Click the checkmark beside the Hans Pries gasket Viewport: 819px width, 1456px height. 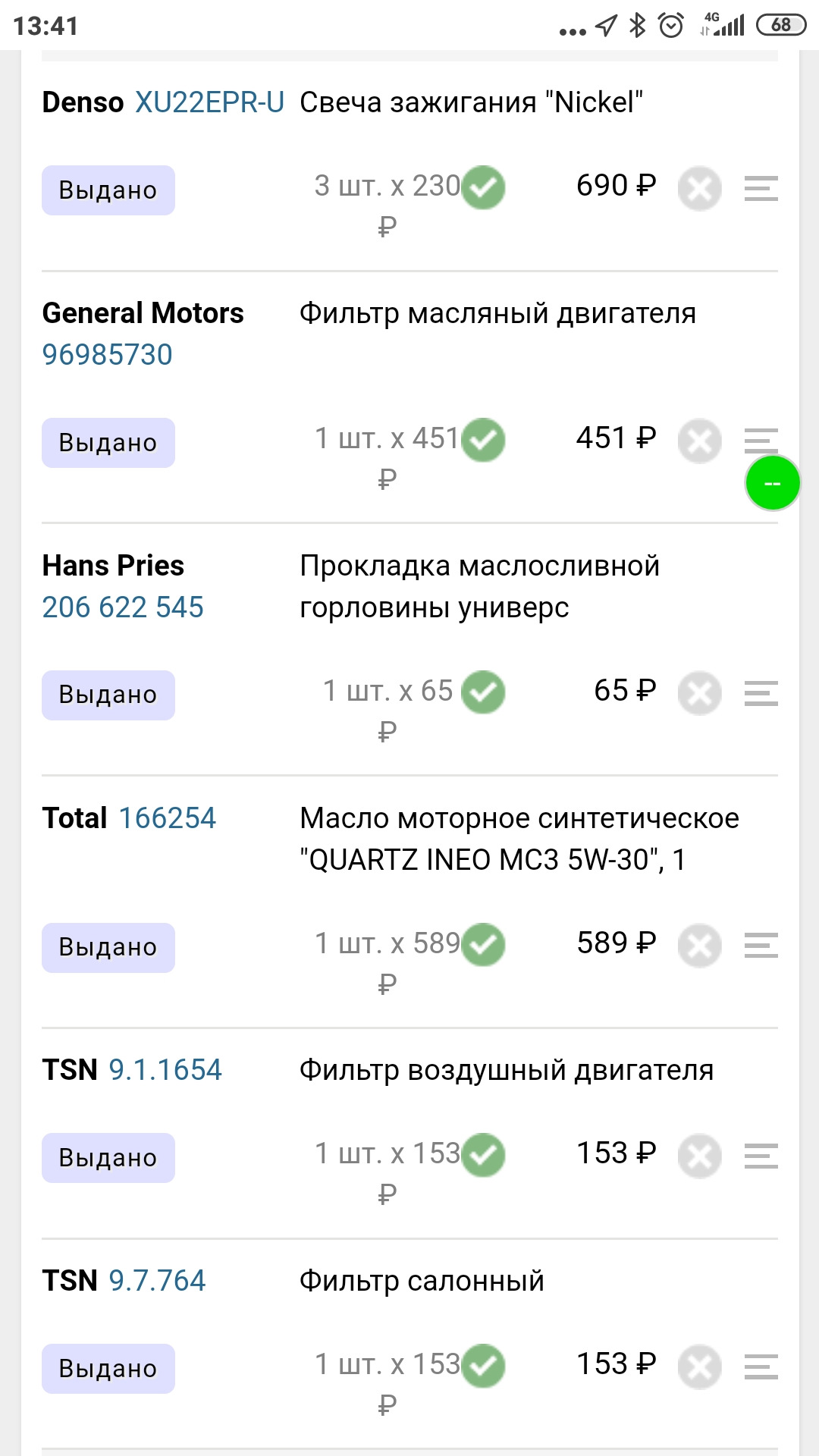click(483, 692)
